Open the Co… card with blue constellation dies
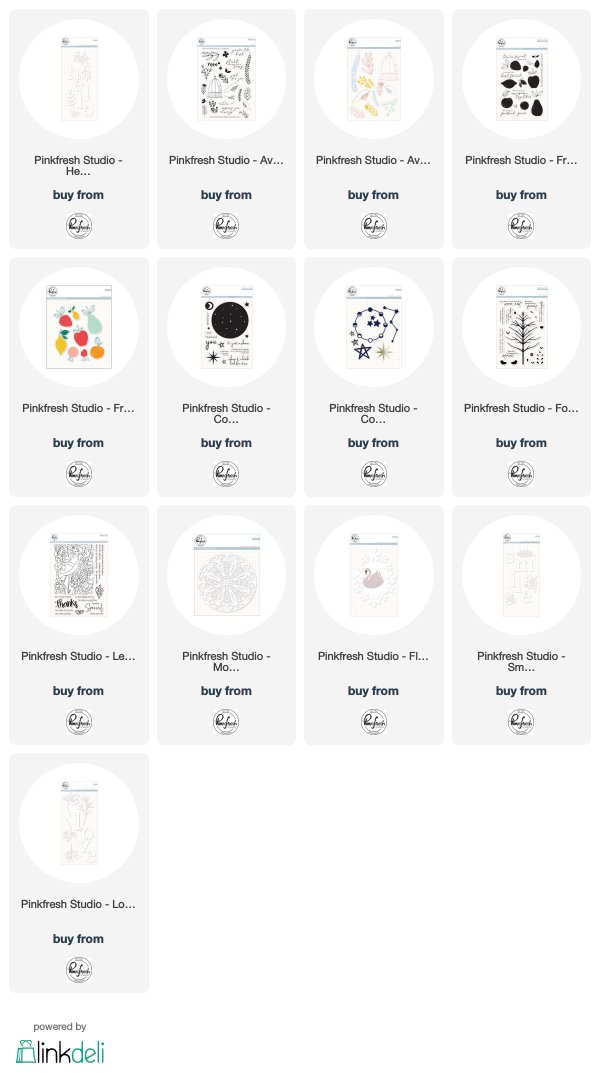Viewport: 600px width, 1073px height. [x=374, y=377]
